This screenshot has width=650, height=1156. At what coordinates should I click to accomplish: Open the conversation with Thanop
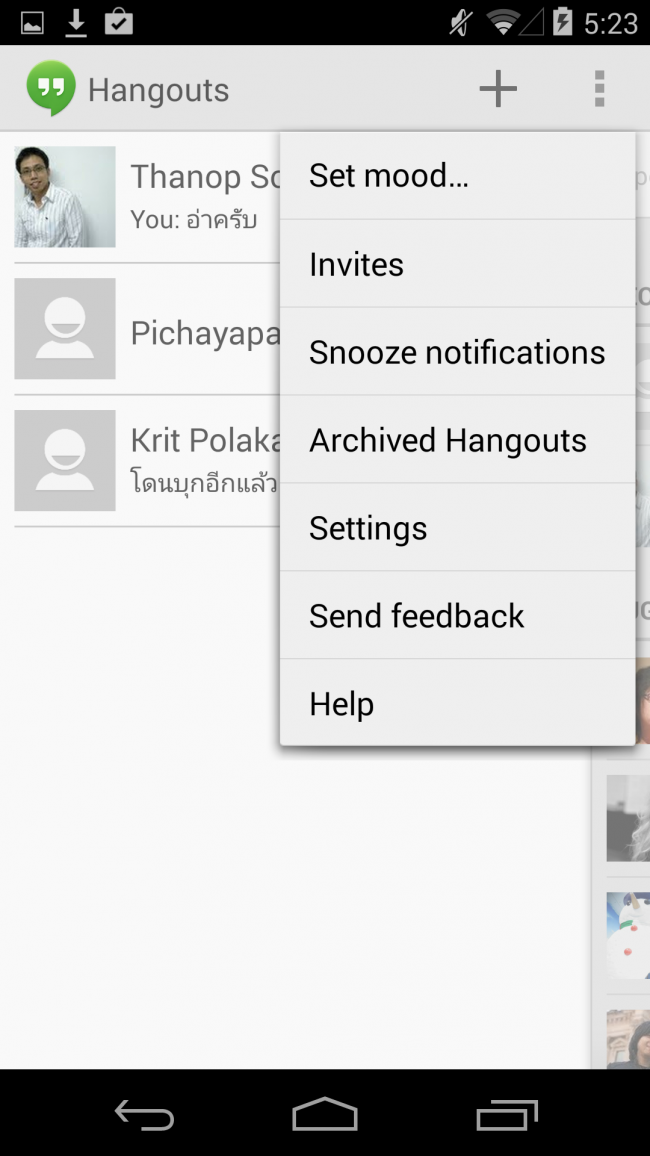tap(150, 197)
